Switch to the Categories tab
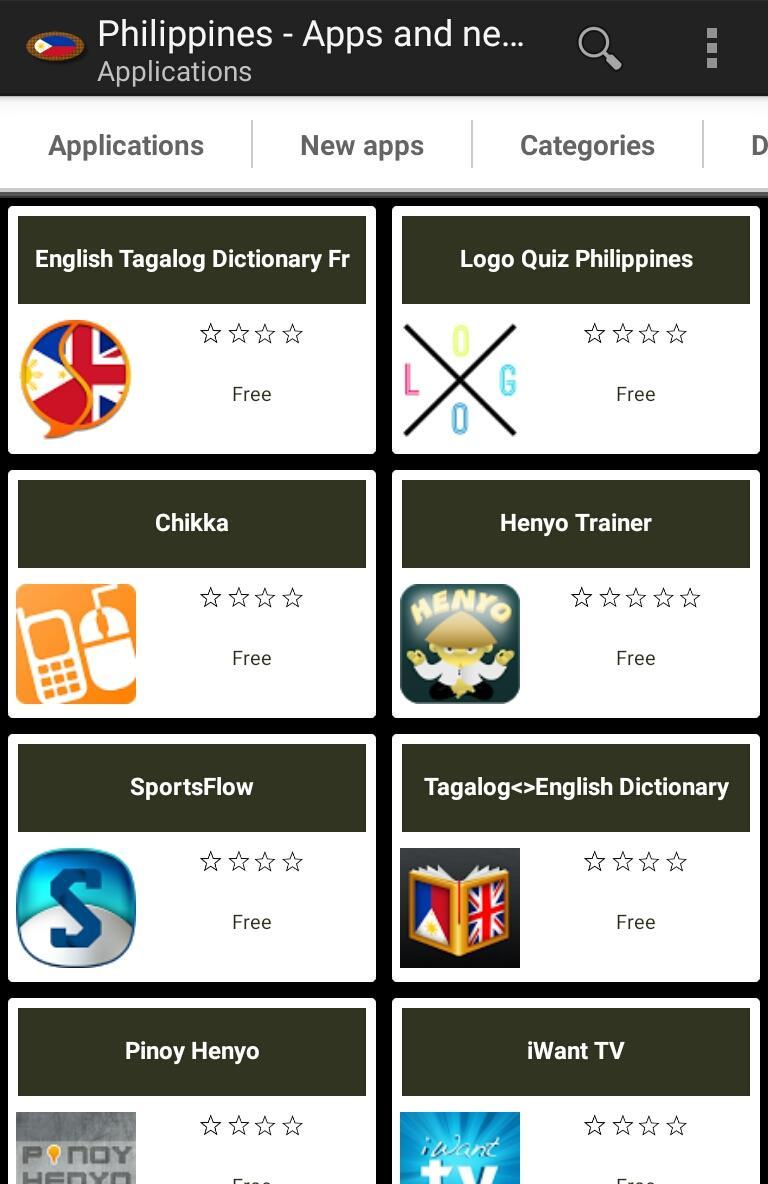The width and height of the screenshot is (768, 1184). pyautogui.click(x=587, y=145)
